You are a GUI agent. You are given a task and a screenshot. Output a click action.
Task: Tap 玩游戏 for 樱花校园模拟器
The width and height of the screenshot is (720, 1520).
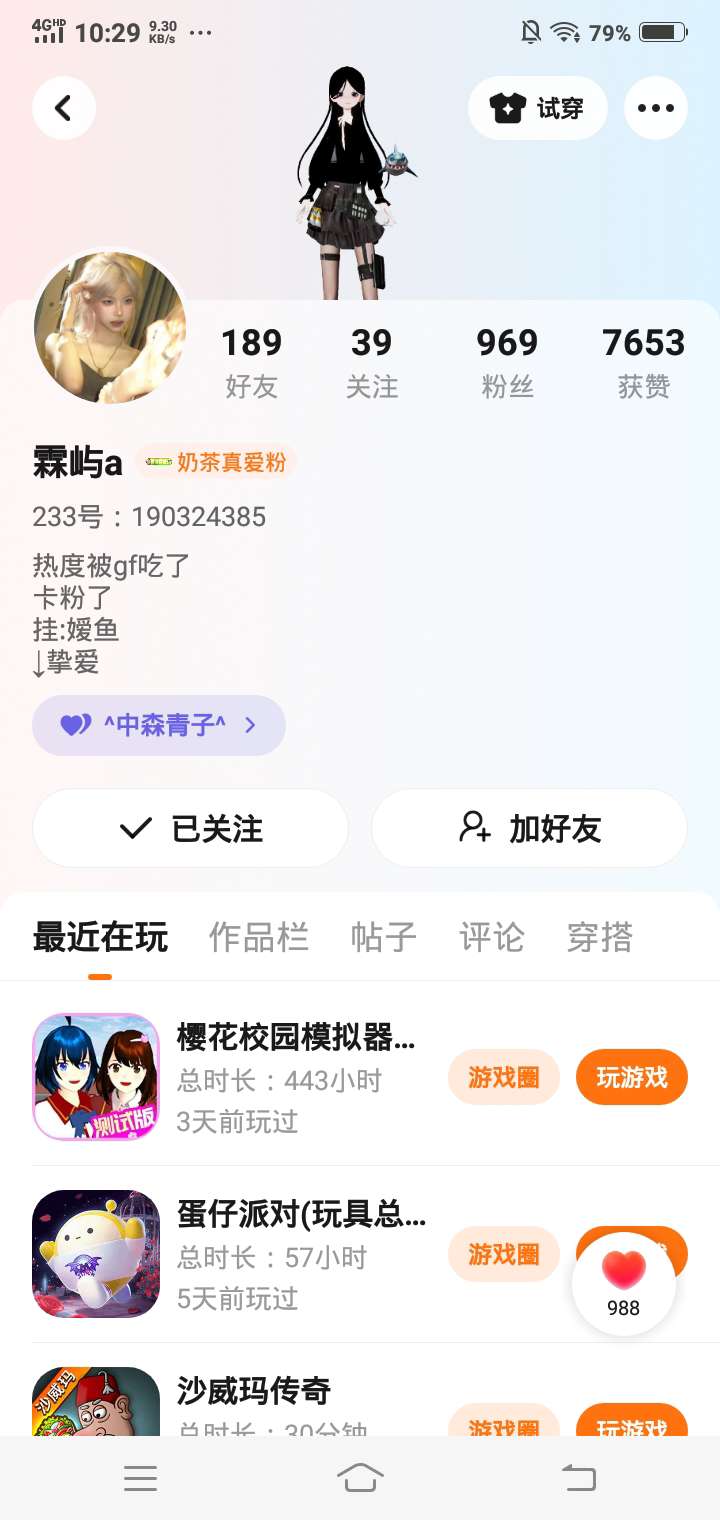coord(632,1077)
